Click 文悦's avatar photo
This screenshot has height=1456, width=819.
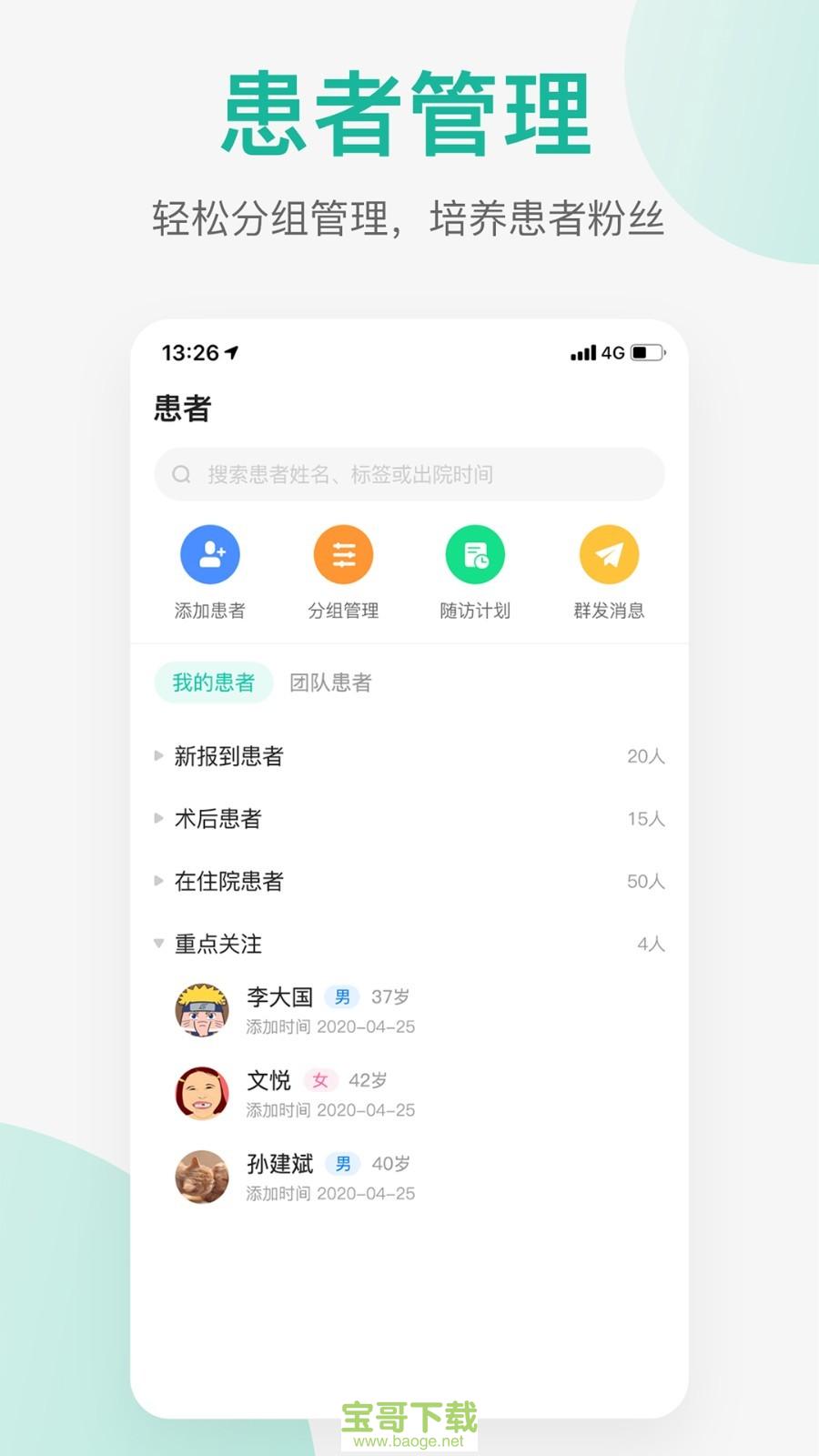(201, 1092)
